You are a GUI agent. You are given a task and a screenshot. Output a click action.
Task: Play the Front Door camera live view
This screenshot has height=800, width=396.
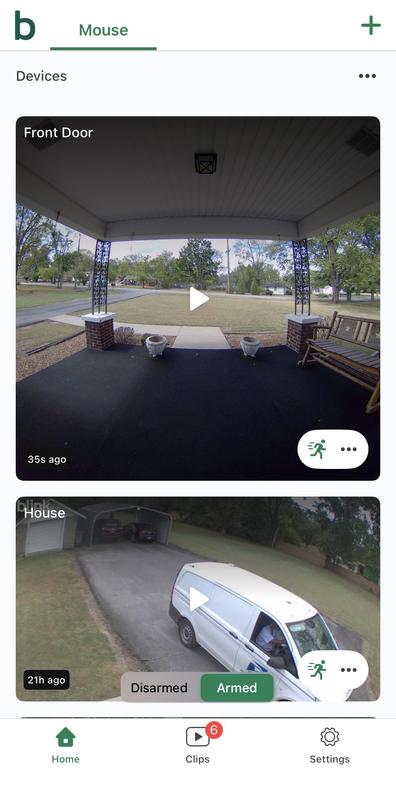coord(198,298)
